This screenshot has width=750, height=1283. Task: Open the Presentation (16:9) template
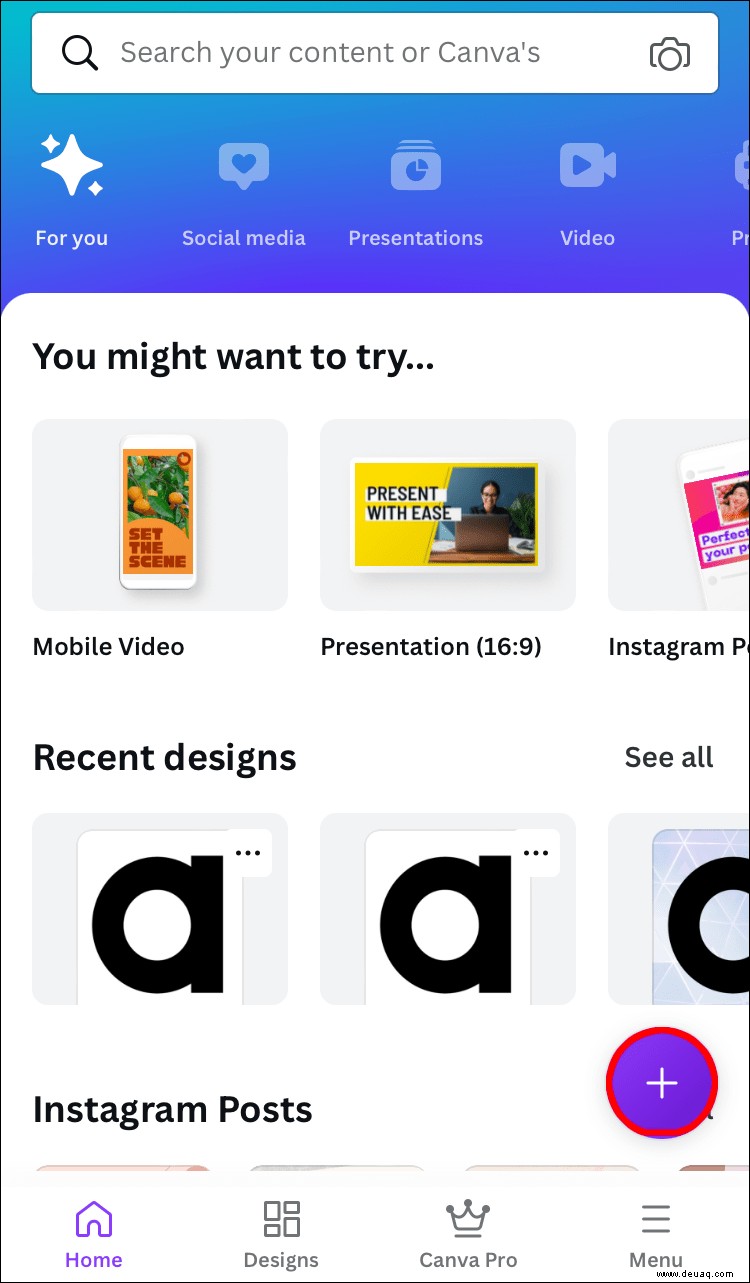[x=447, y=515]
